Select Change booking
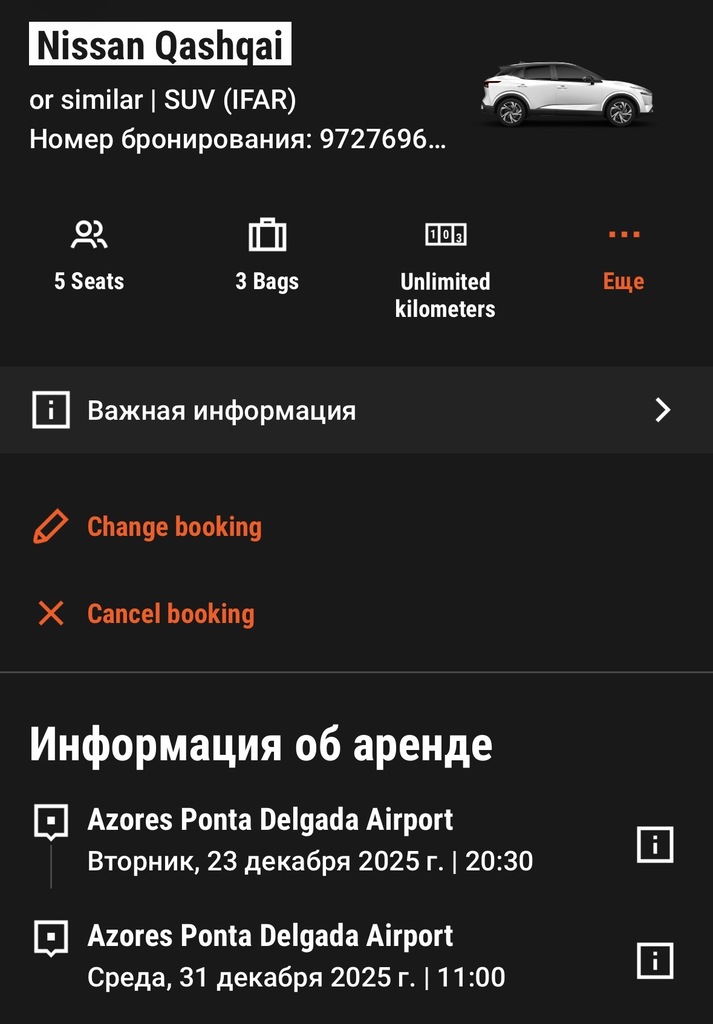Image resolution: width=713 pixels, height=1024 pixels. pyautogui.click(x=173, y=527)
